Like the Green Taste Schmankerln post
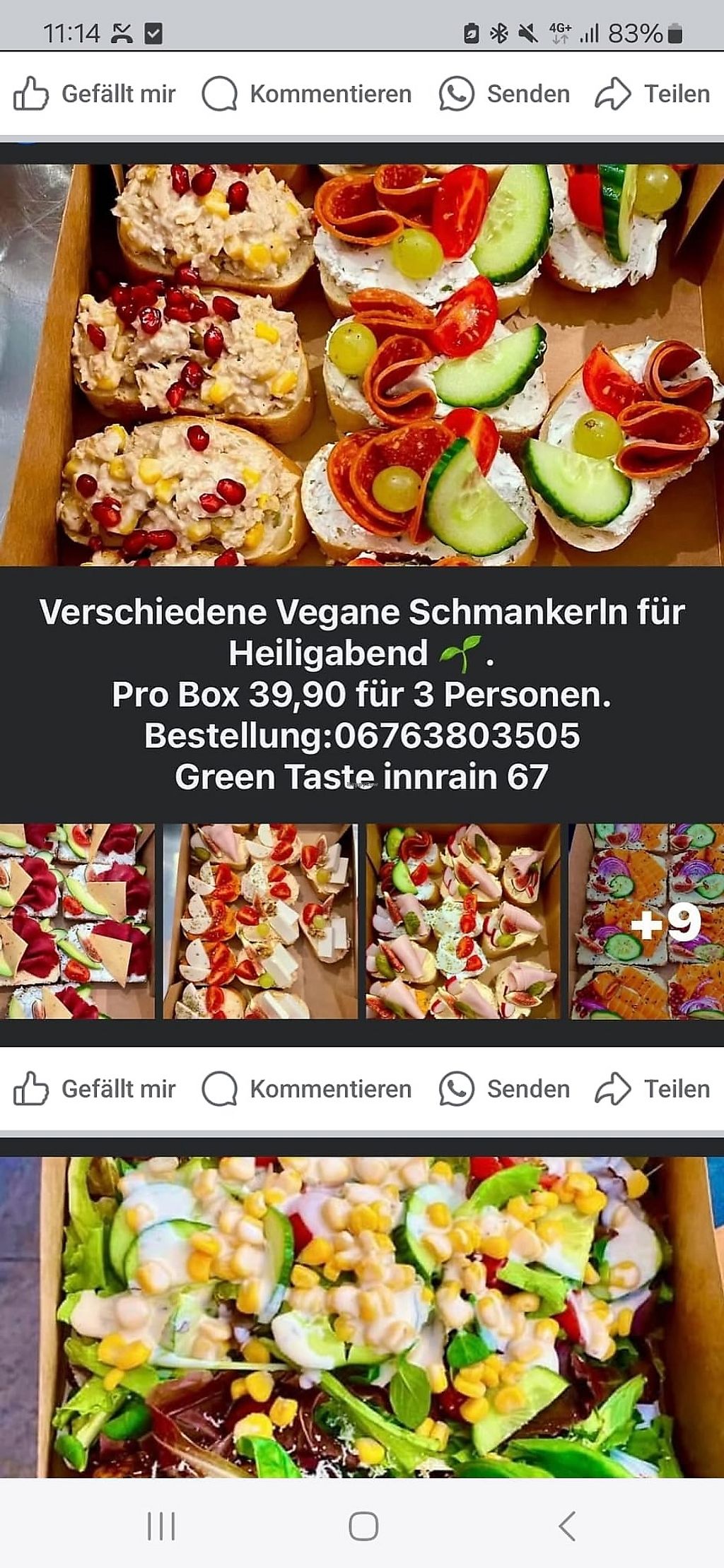The image size is (724, 1568). tap(95, 1089)
